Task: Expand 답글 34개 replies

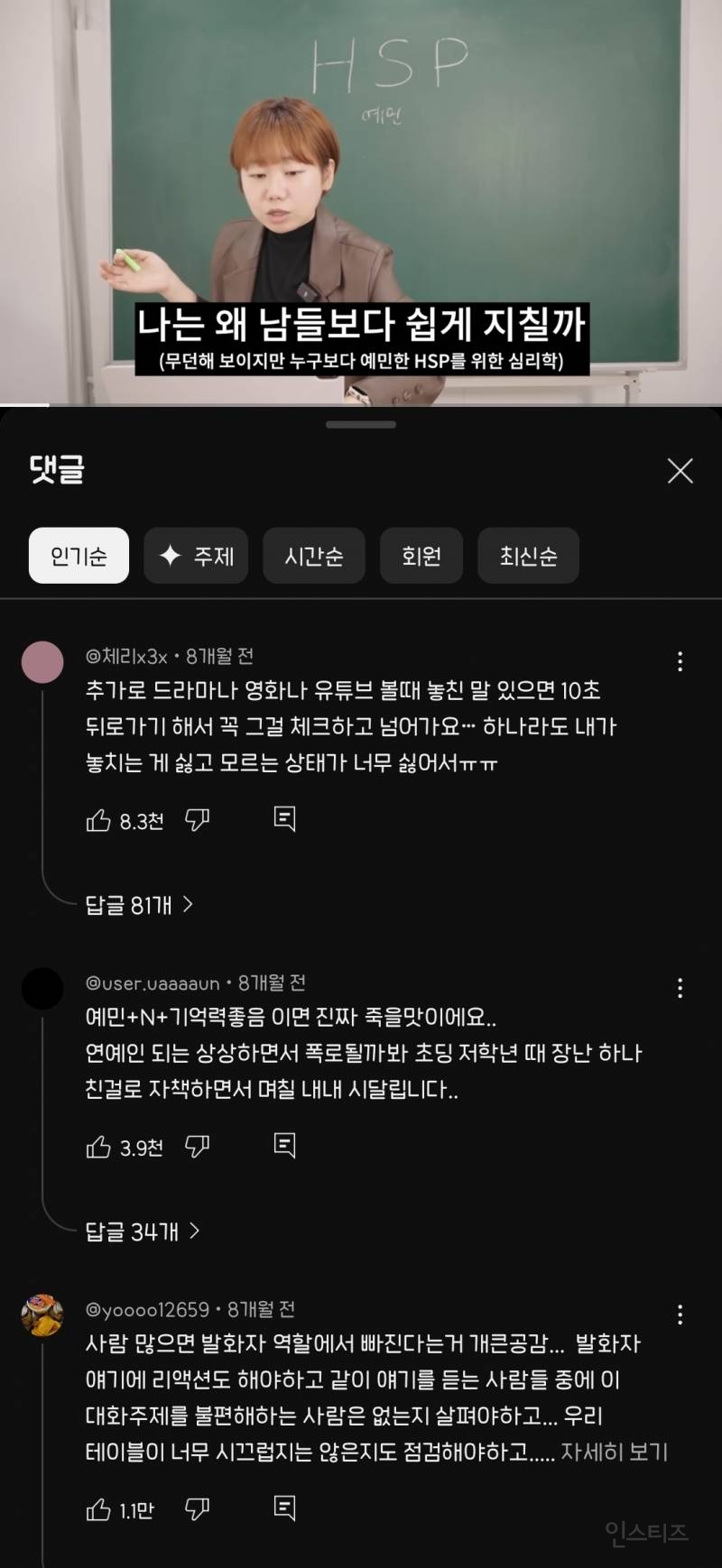Action: coord(143,1231)
